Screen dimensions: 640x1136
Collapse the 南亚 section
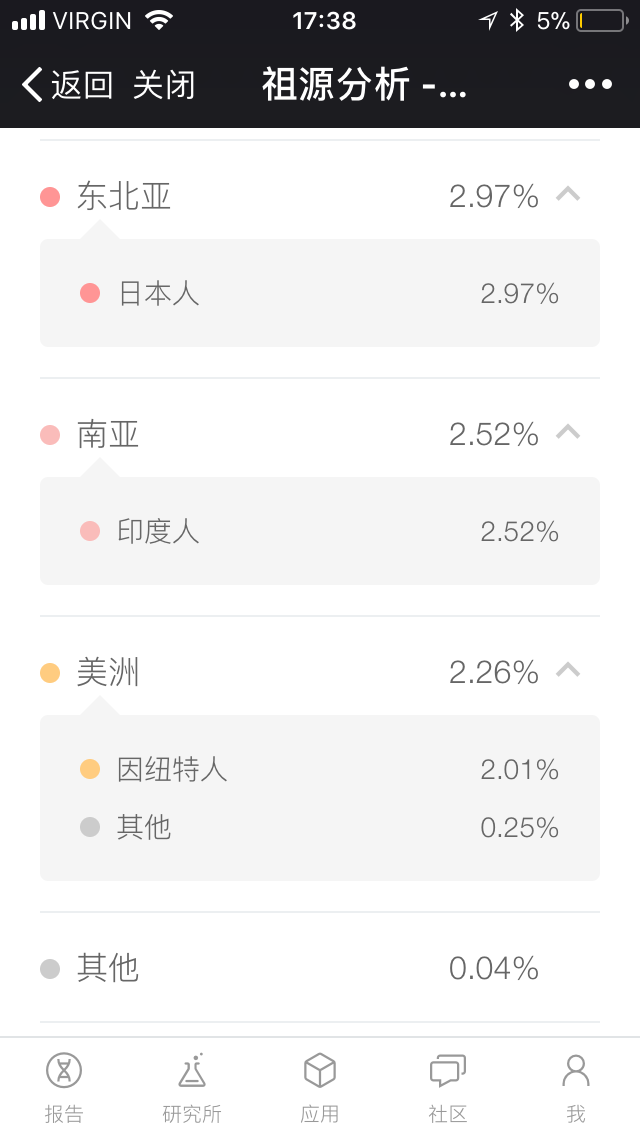pyautogui.click(x=568, y=432)
